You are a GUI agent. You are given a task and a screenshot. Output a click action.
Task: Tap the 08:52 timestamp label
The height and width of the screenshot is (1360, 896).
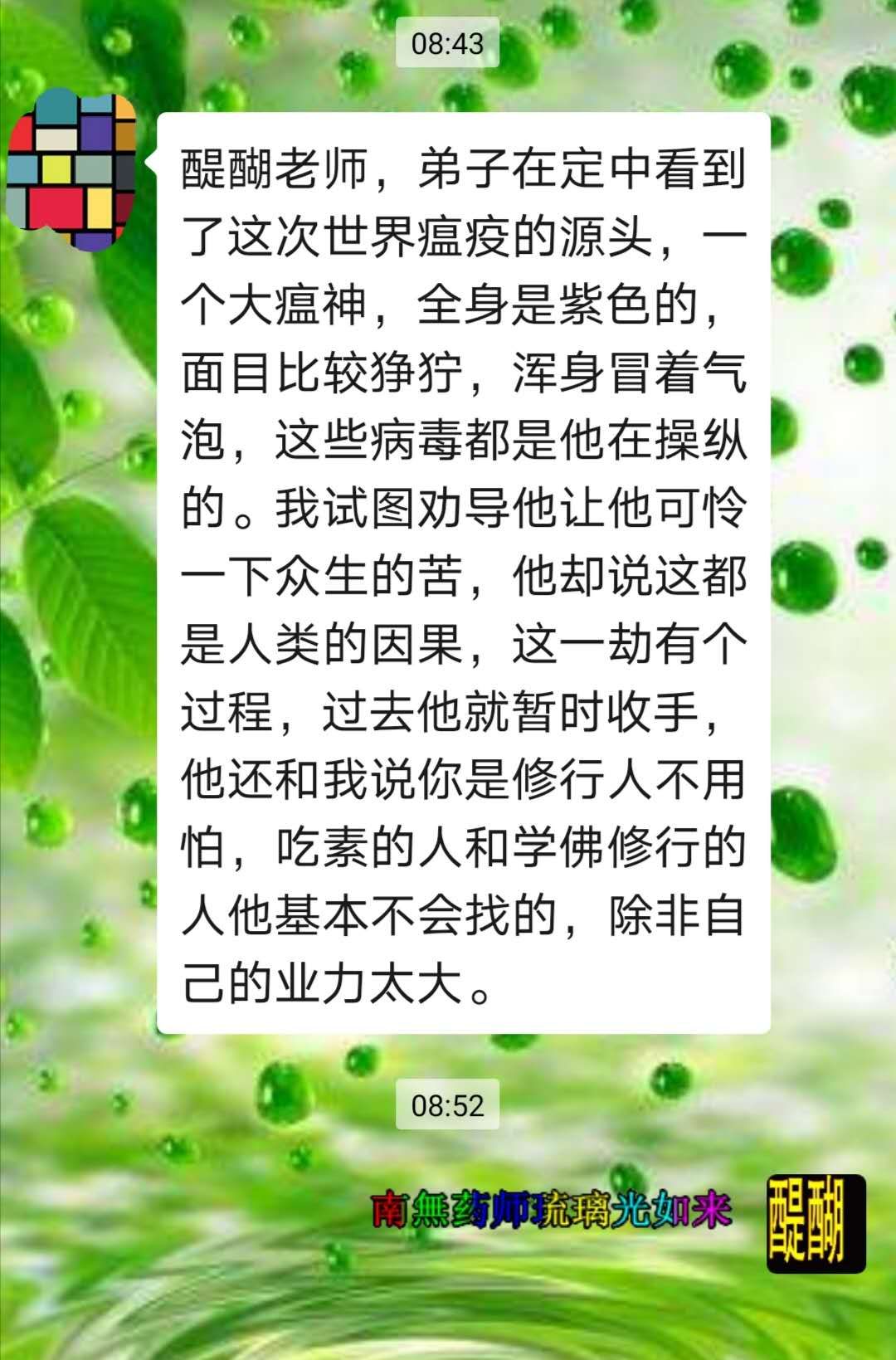click(448, 1104)
